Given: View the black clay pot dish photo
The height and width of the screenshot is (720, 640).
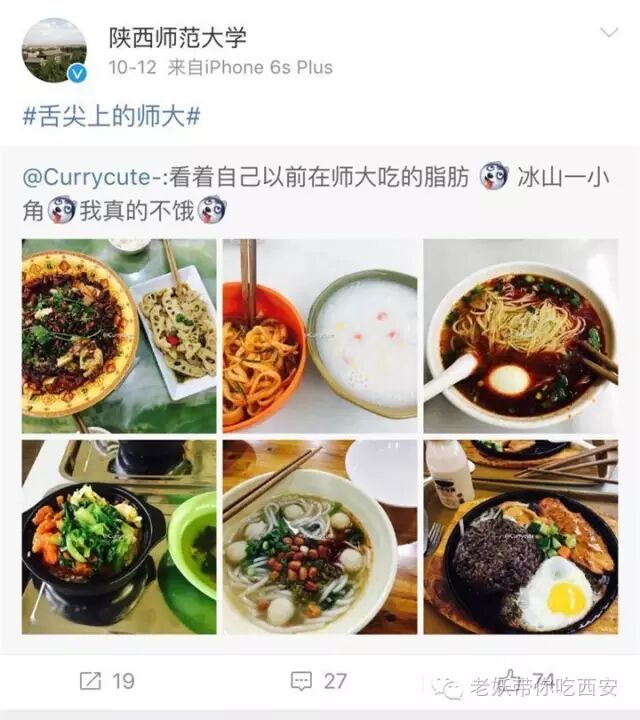Looking at the screenshot, I should pyautogui.click(x=119, y=536).
